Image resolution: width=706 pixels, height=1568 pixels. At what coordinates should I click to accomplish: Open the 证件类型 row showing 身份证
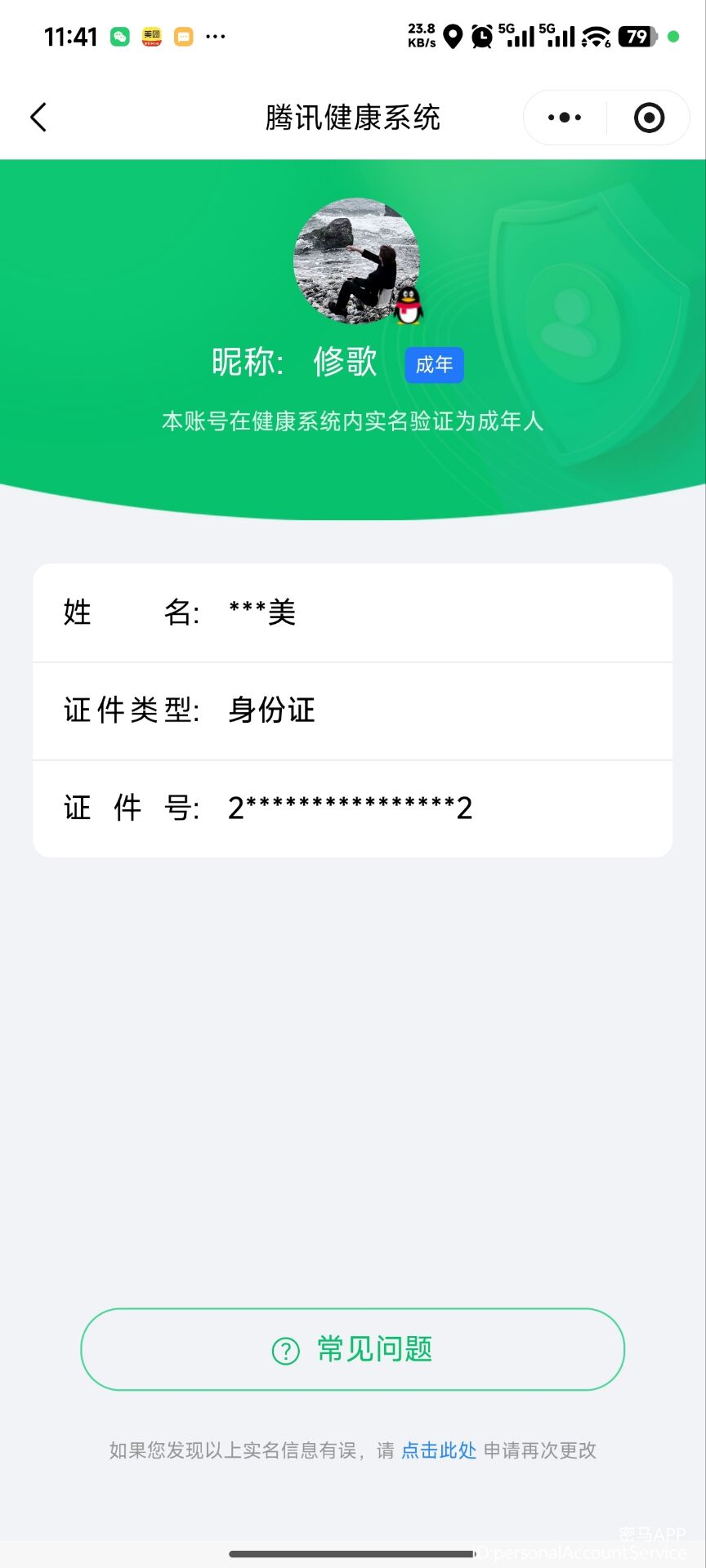click(x=351, y=710)
